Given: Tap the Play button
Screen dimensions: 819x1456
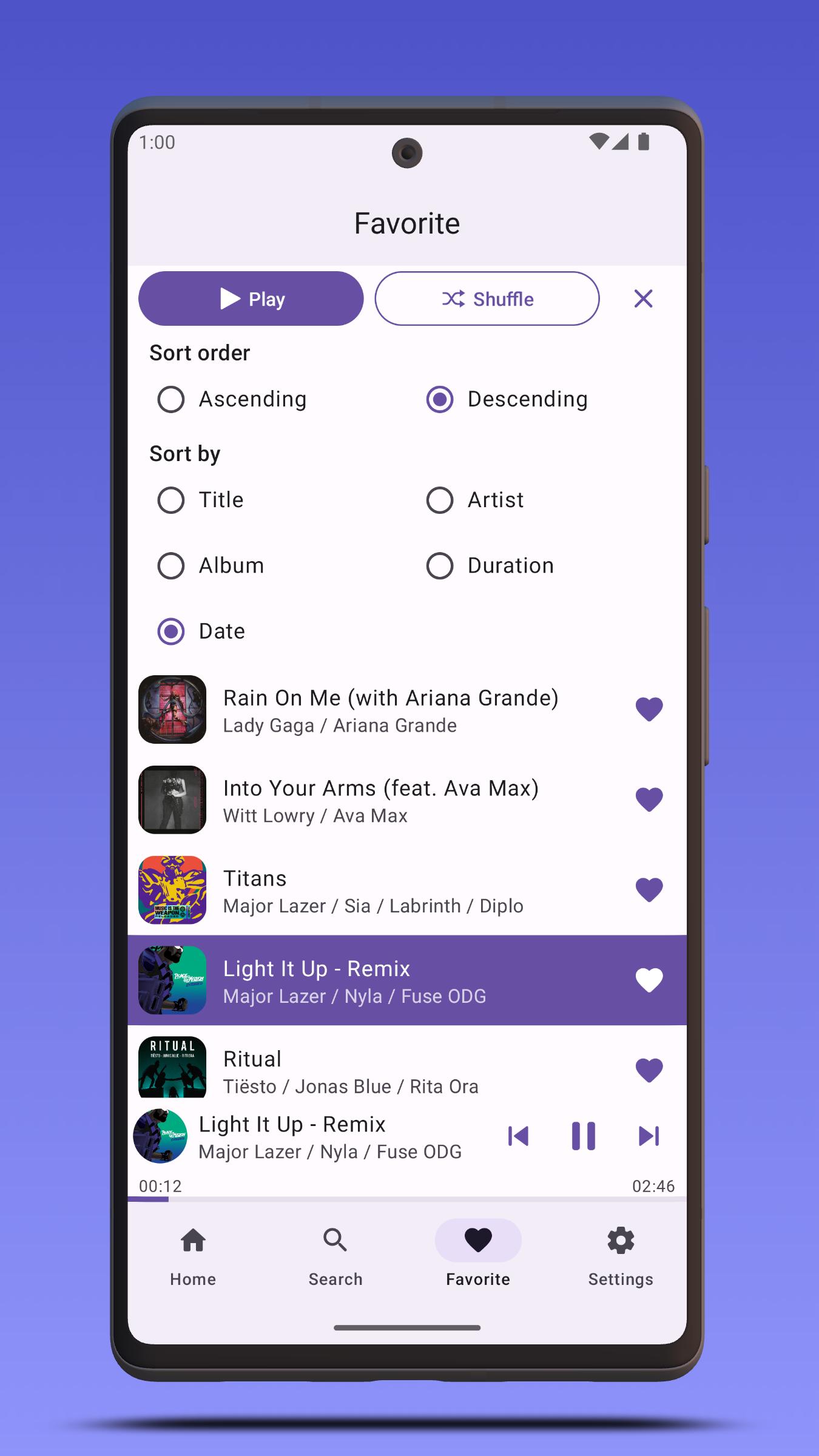Looking at the screenshot, I should (251, 298).
